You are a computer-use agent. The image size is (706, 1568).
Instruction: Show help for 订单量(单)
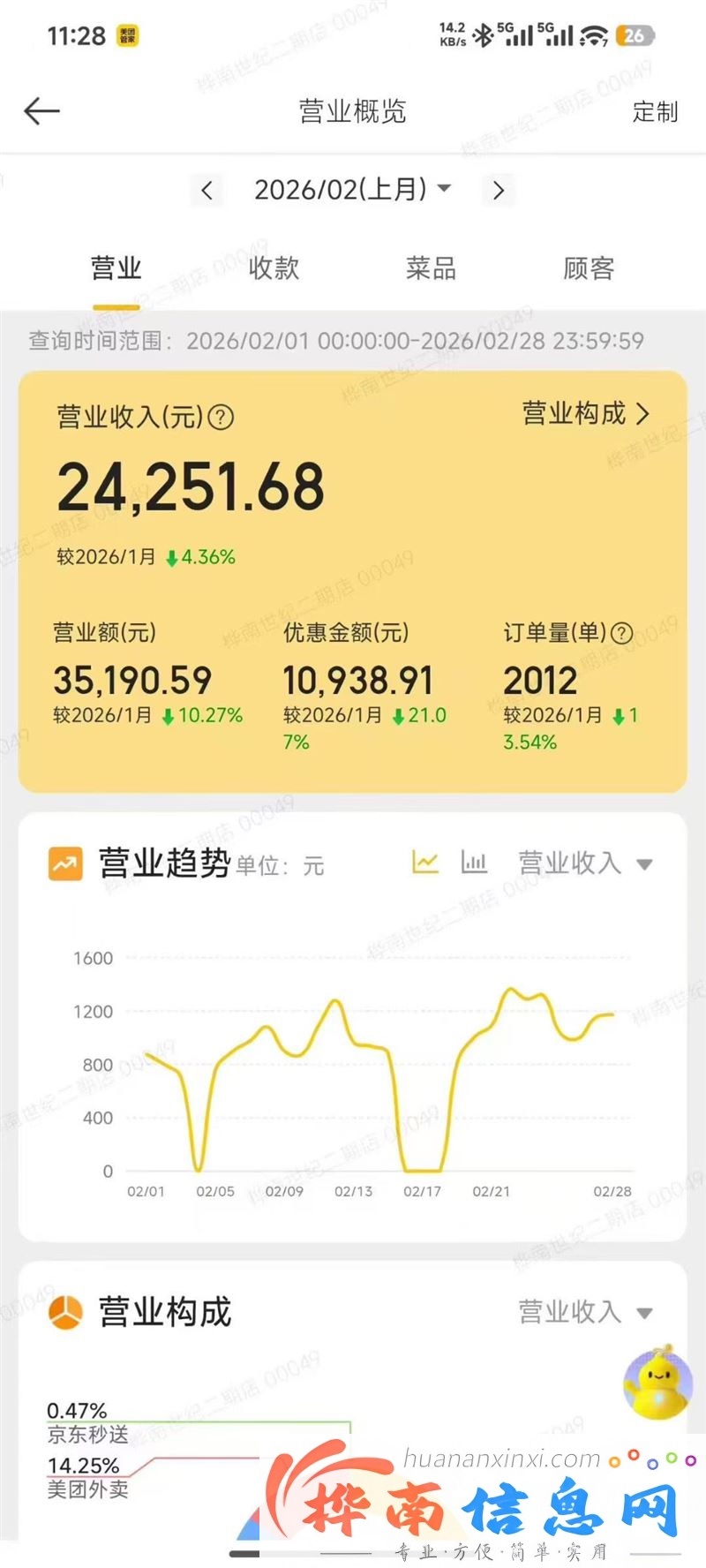click(622, 633)
